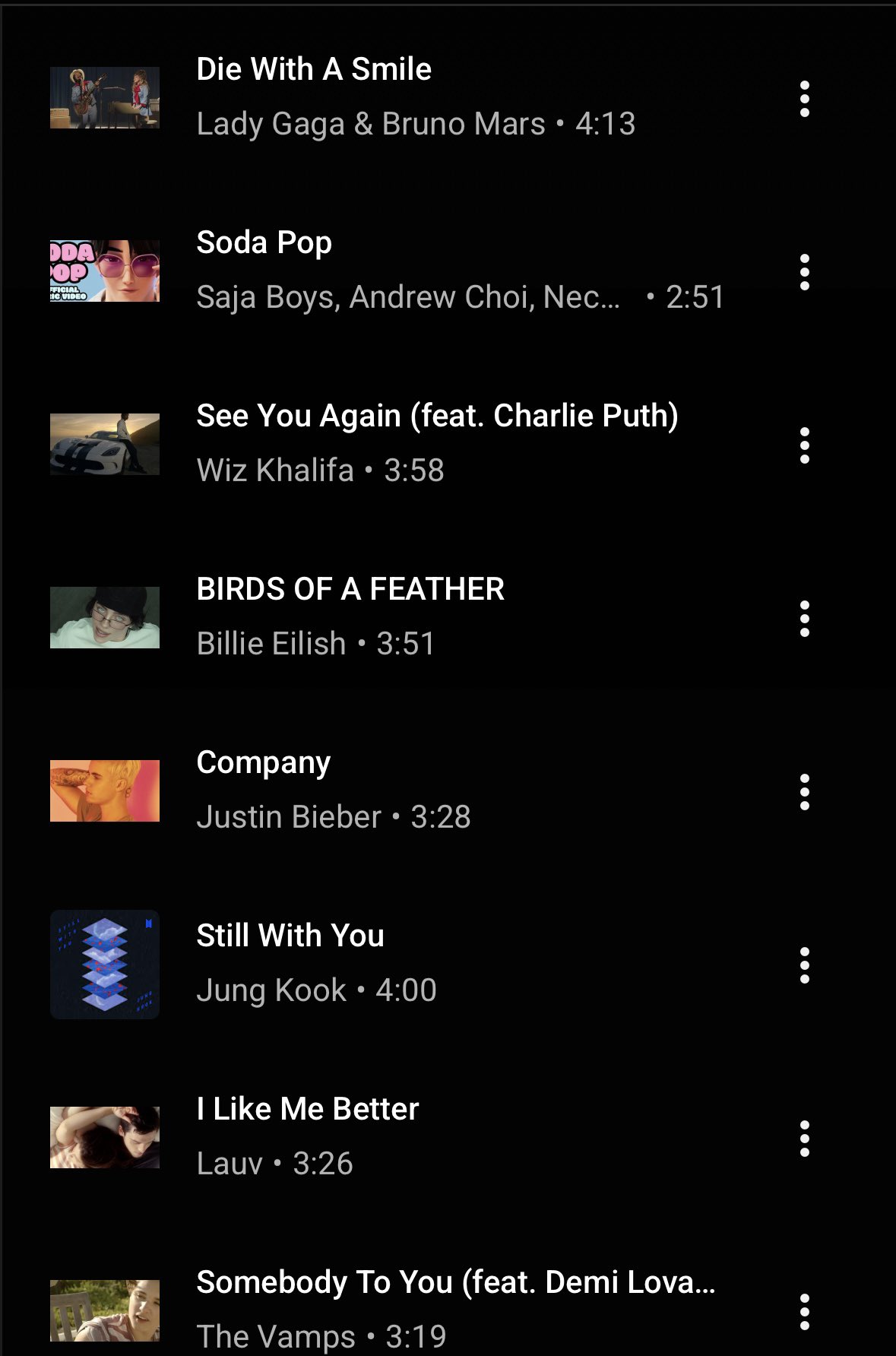Play Somebody To You by The Vamps
The width and height of the screenshot is (896, 1356).
coord(454,1283)
